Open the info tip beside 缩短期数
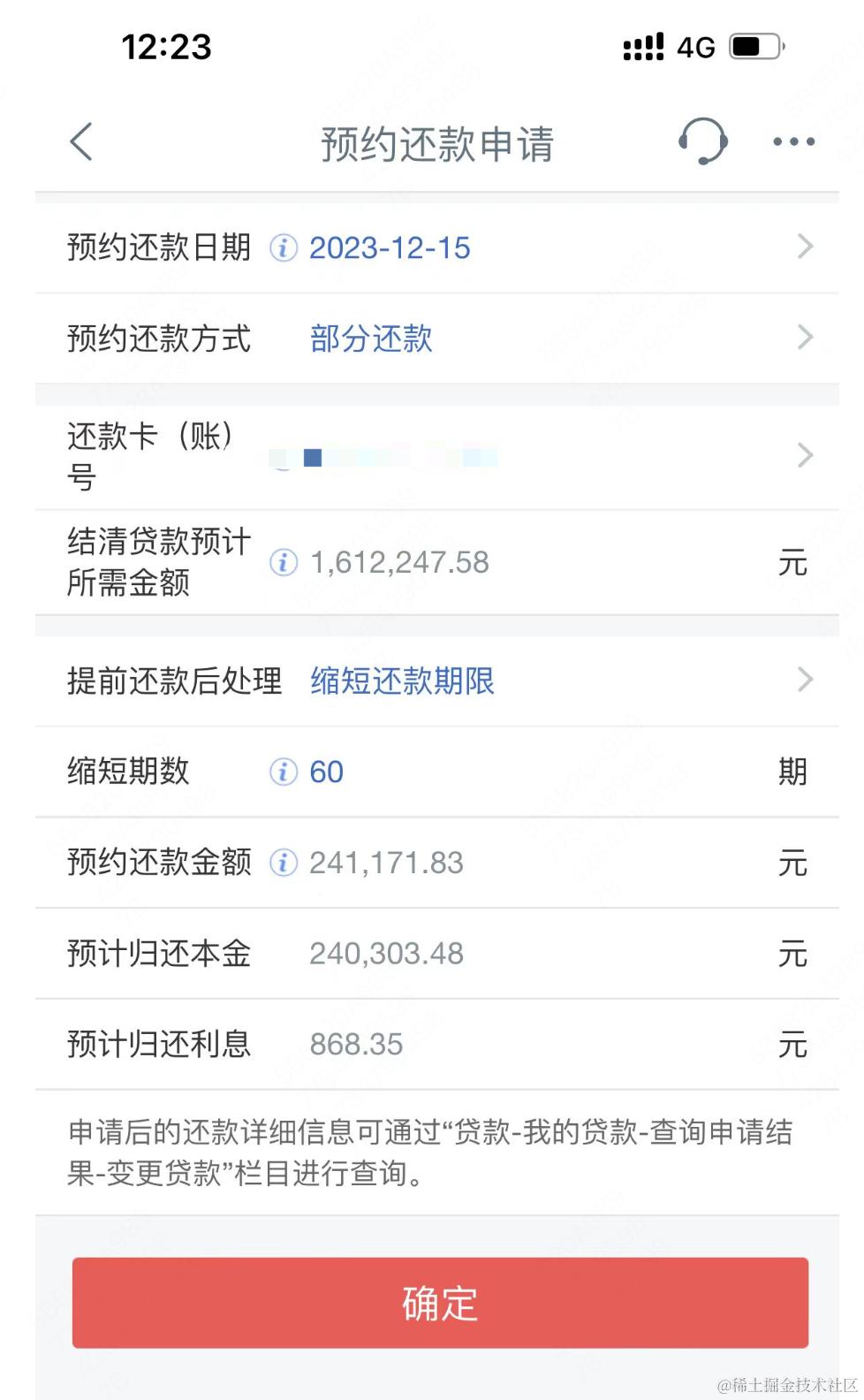The width and height of the screenshot is (864, 1400). [284, 772]
